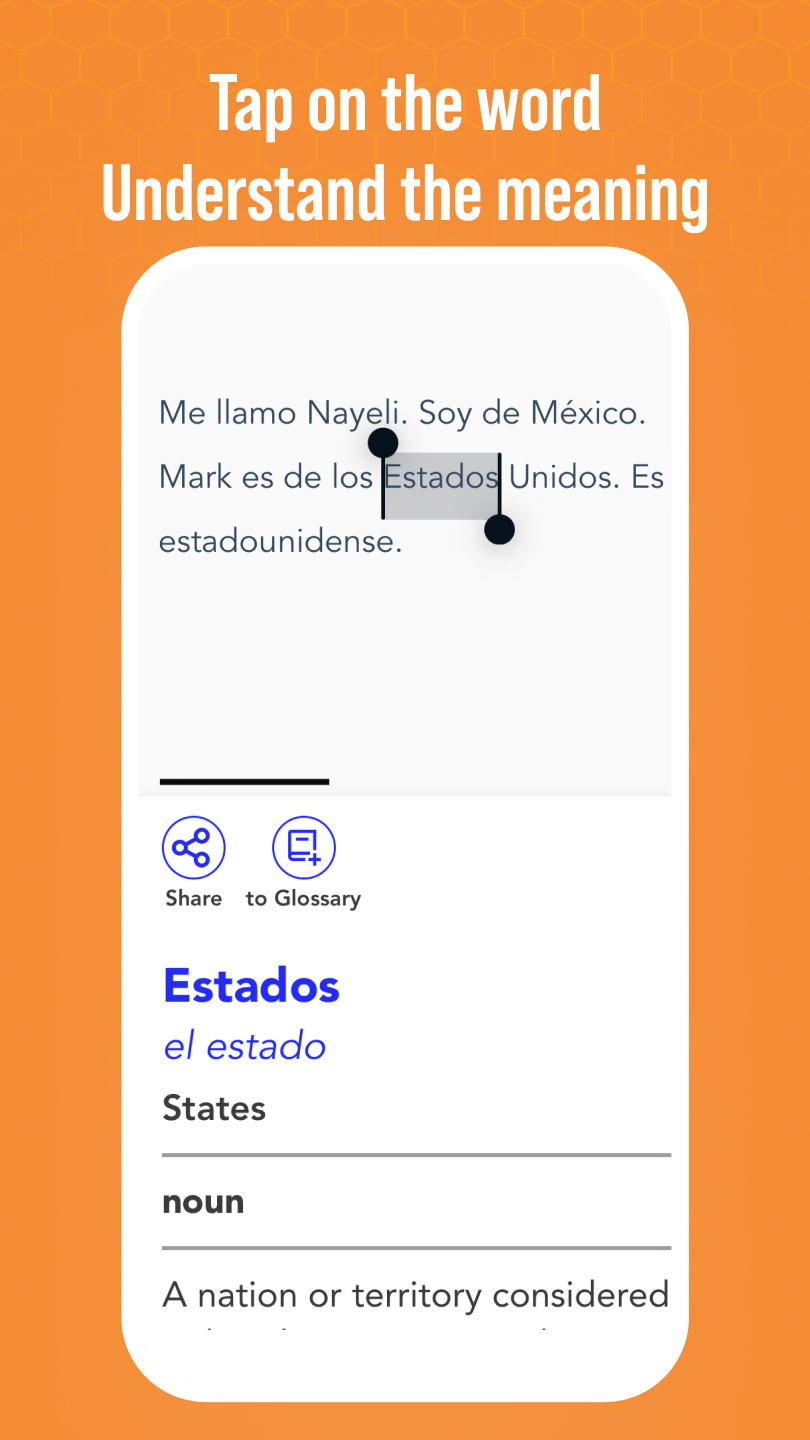Tap the italic lemma el estado
810x1440 pixels.
point(245,1046)
